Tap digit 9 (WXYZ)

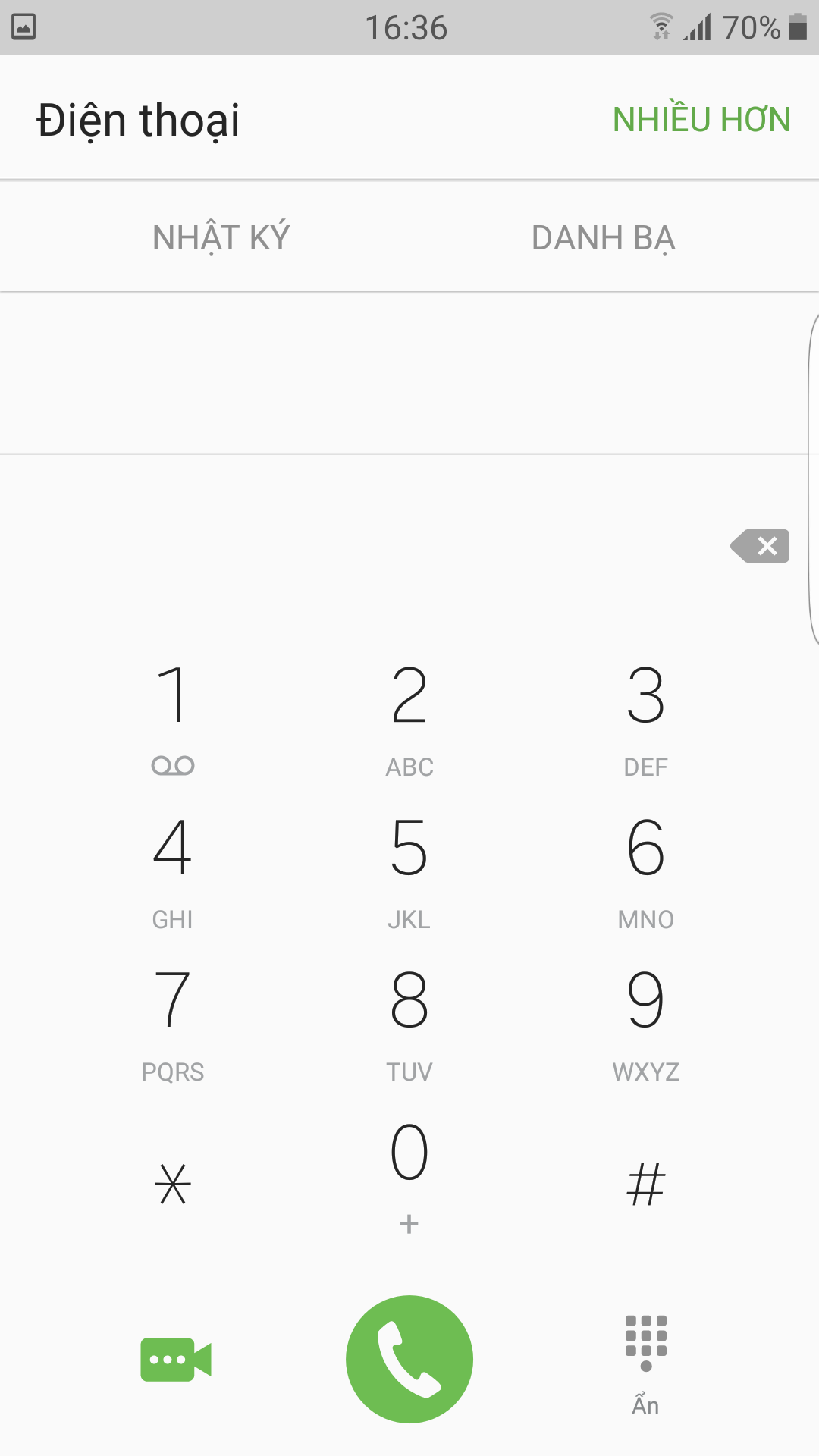click(x=646, y=1023)
